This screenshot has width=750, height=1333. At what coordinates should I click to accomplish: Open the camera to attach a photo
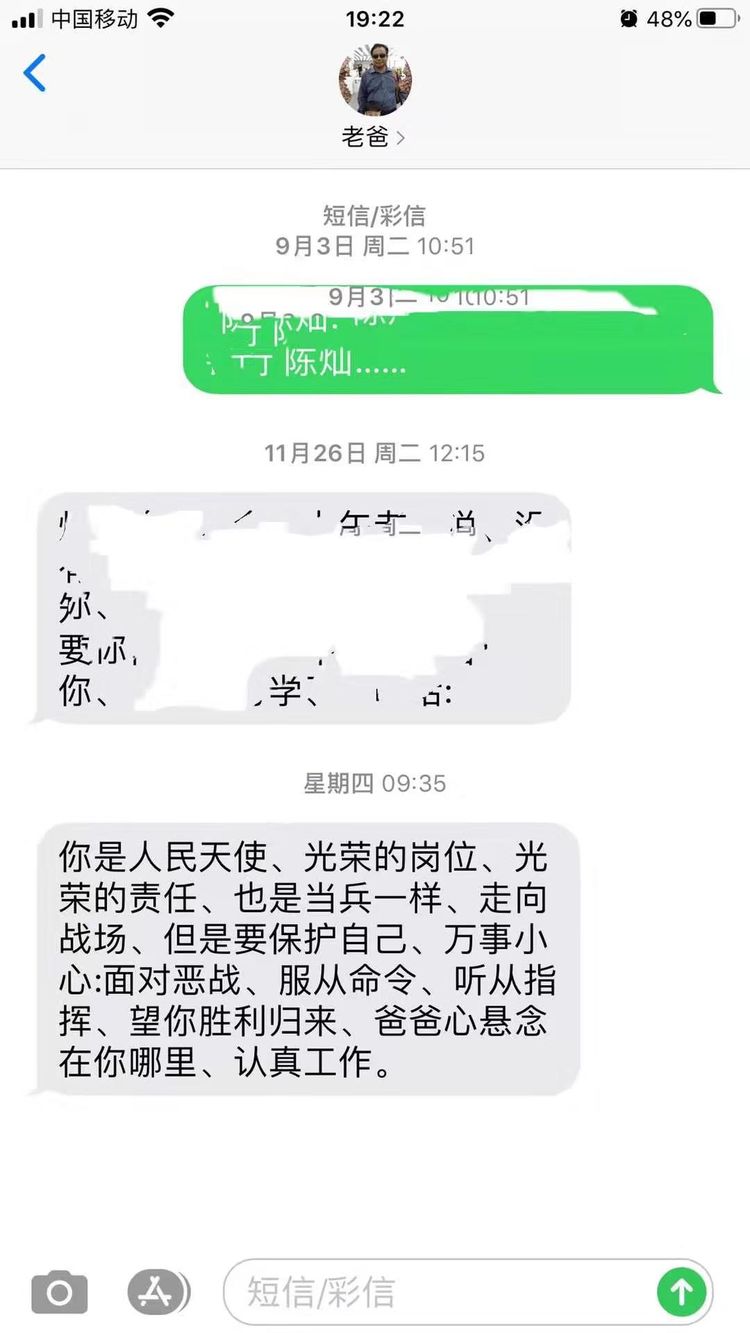(59, 1292)
